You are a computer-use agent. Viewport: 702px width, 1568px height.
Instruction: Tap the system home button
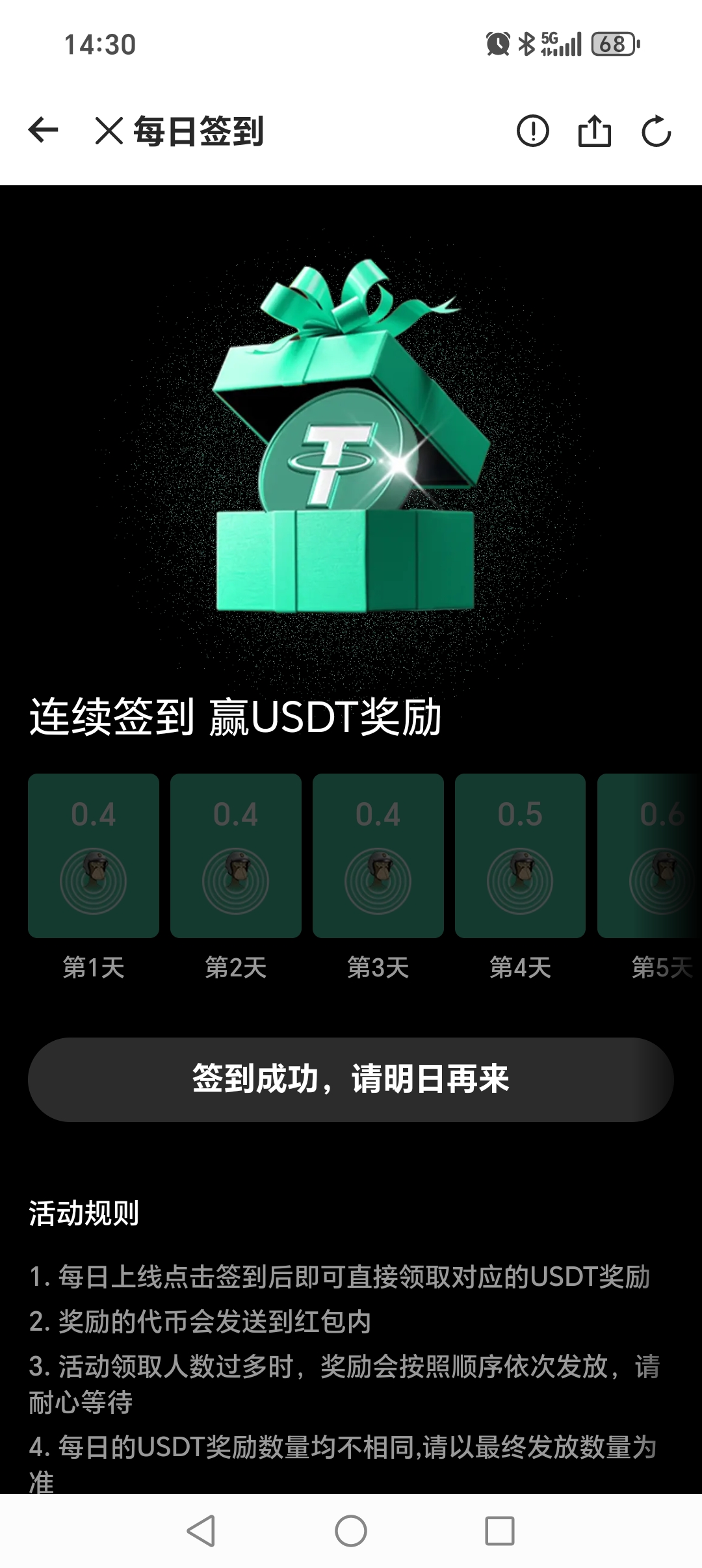pos(350,1531)
